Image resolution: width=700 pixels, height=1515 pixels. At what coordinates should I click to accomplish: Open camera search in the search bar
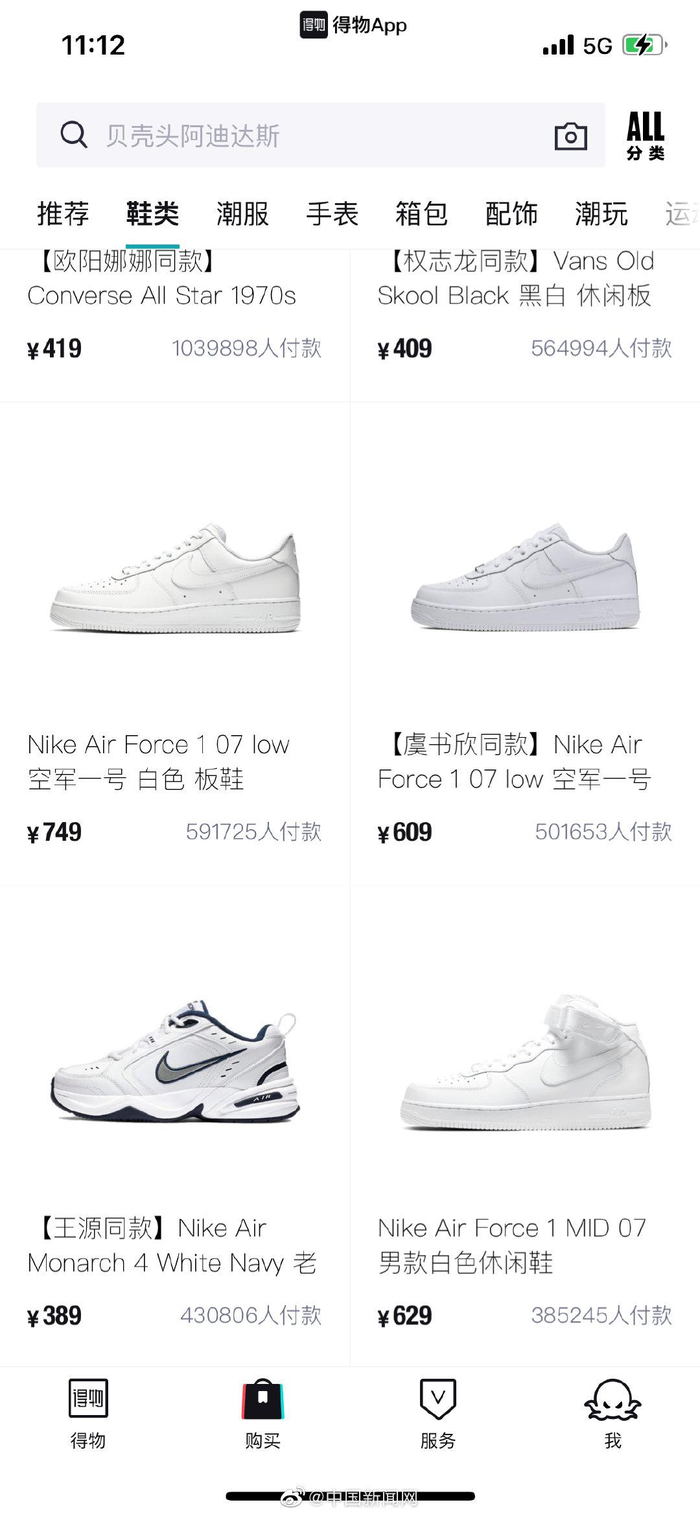(x=570, y=136)
